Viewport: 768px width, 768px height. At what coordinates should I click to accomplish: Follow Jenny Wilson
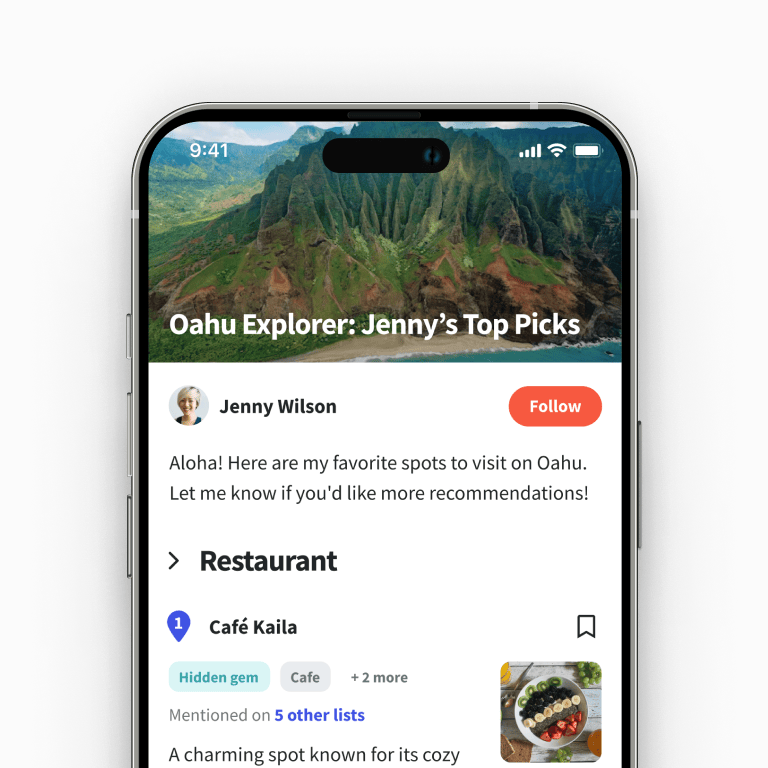(x=555, y=406)
